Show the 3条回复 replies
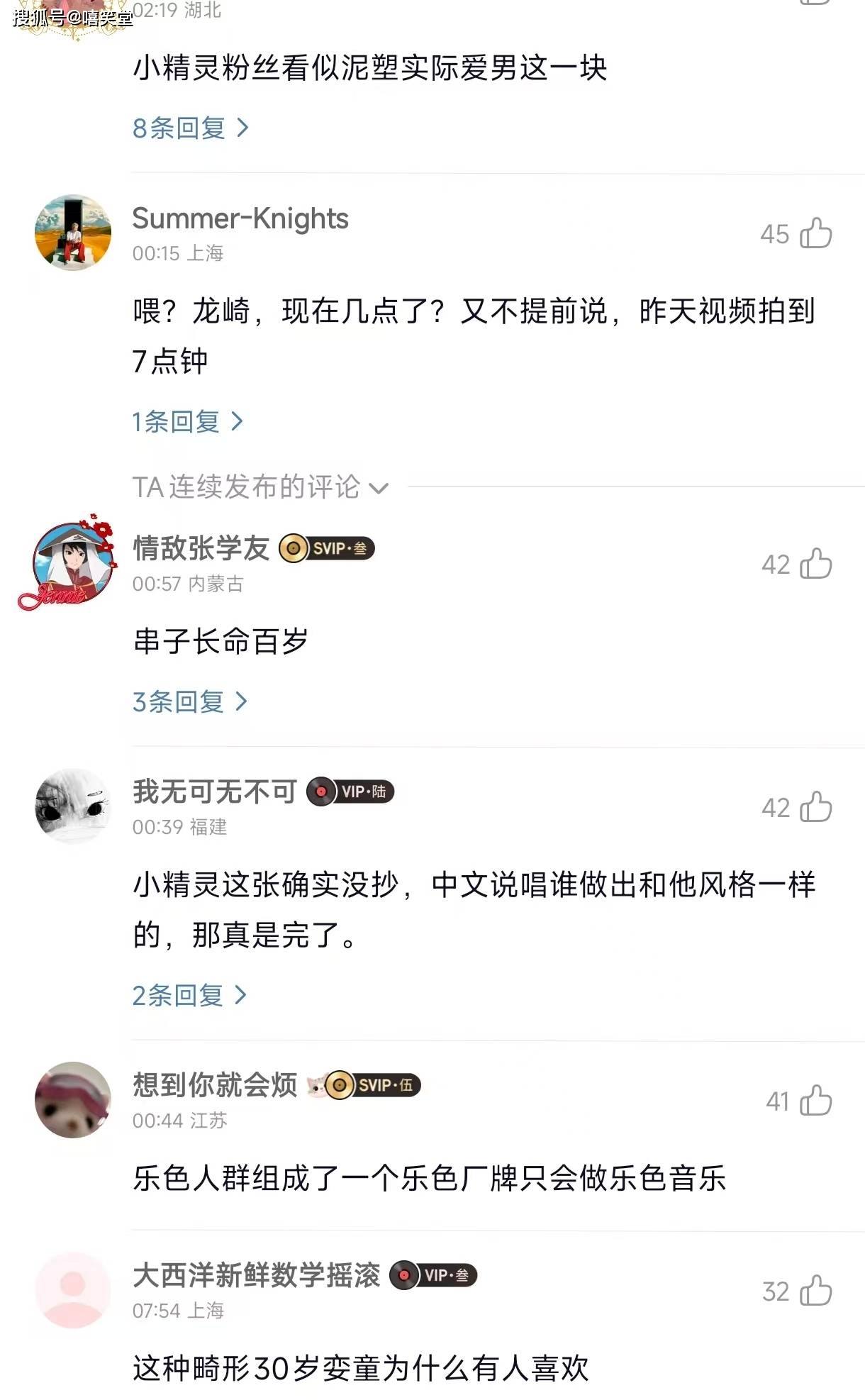This screenshot has height=1400, width=865. click(190, 702)
